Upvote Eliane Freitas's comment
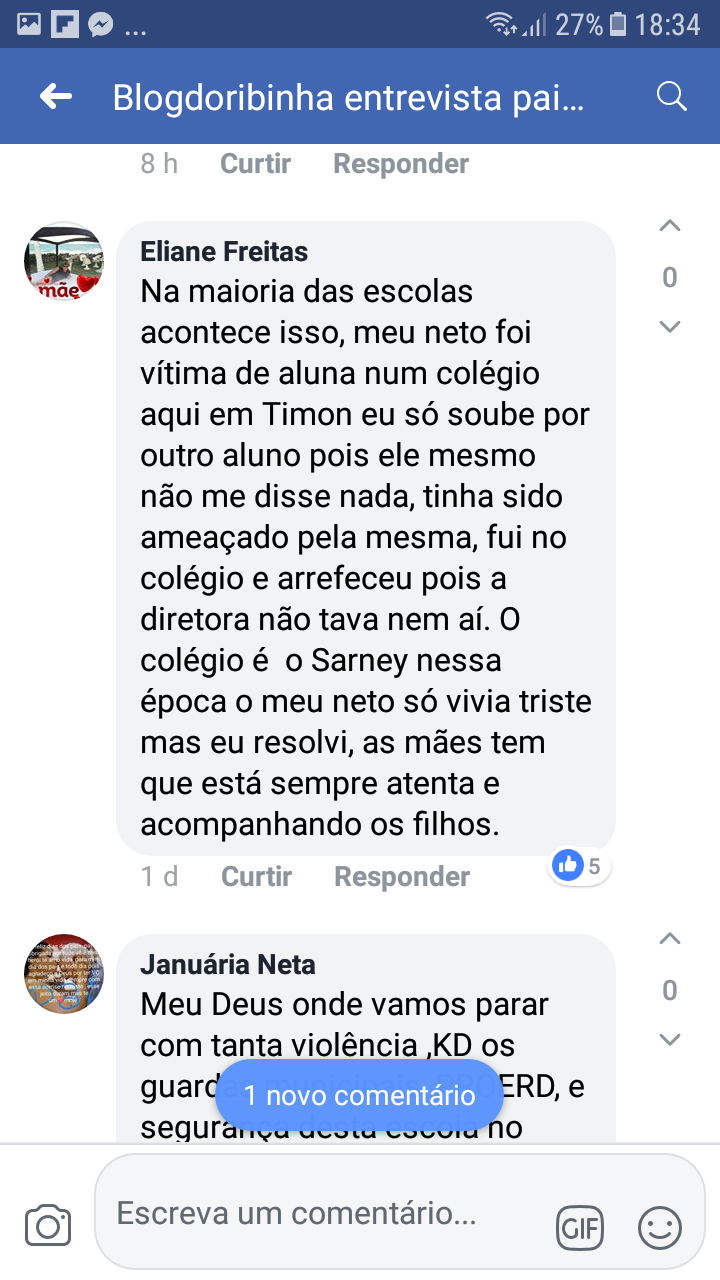This screenshot has width=720, height=1280. pyautogui.click(x=670, y=227)
